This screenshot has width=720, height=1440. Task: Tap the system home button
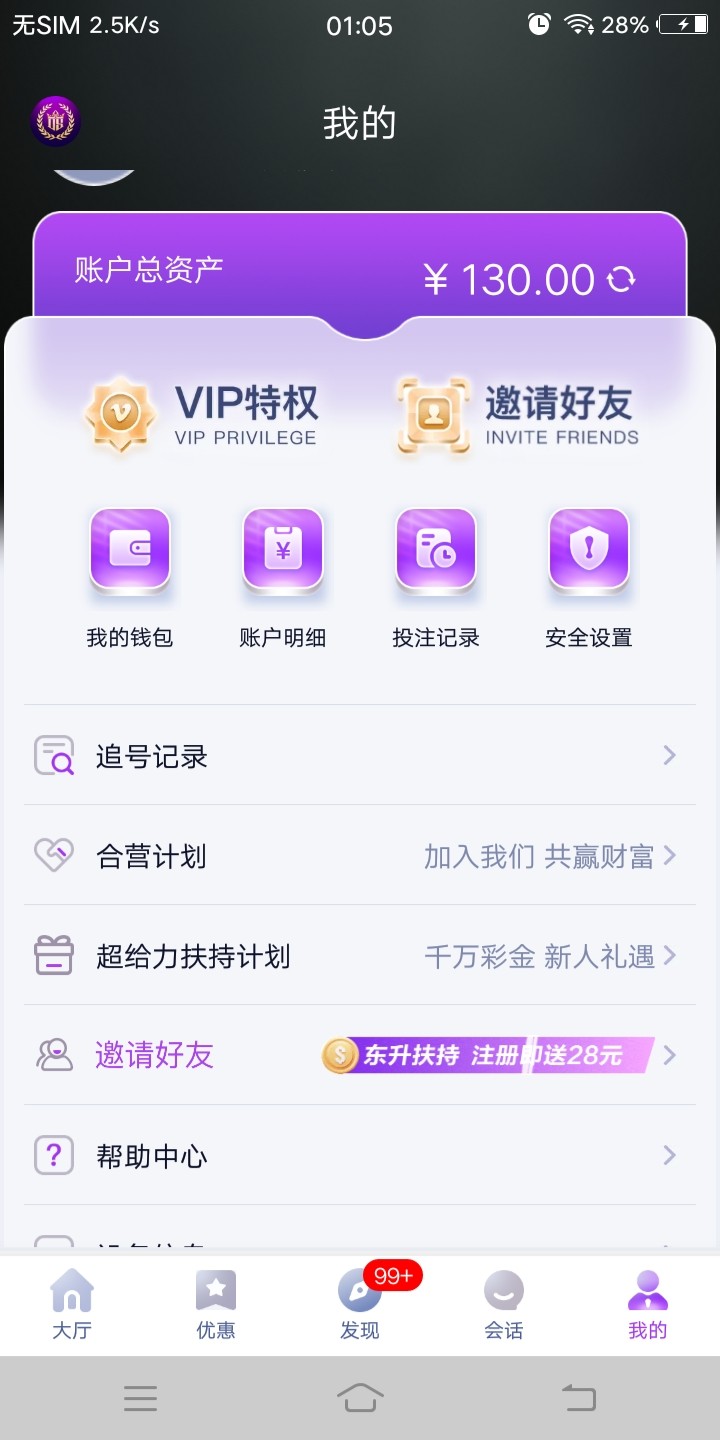pos(360,1397)
